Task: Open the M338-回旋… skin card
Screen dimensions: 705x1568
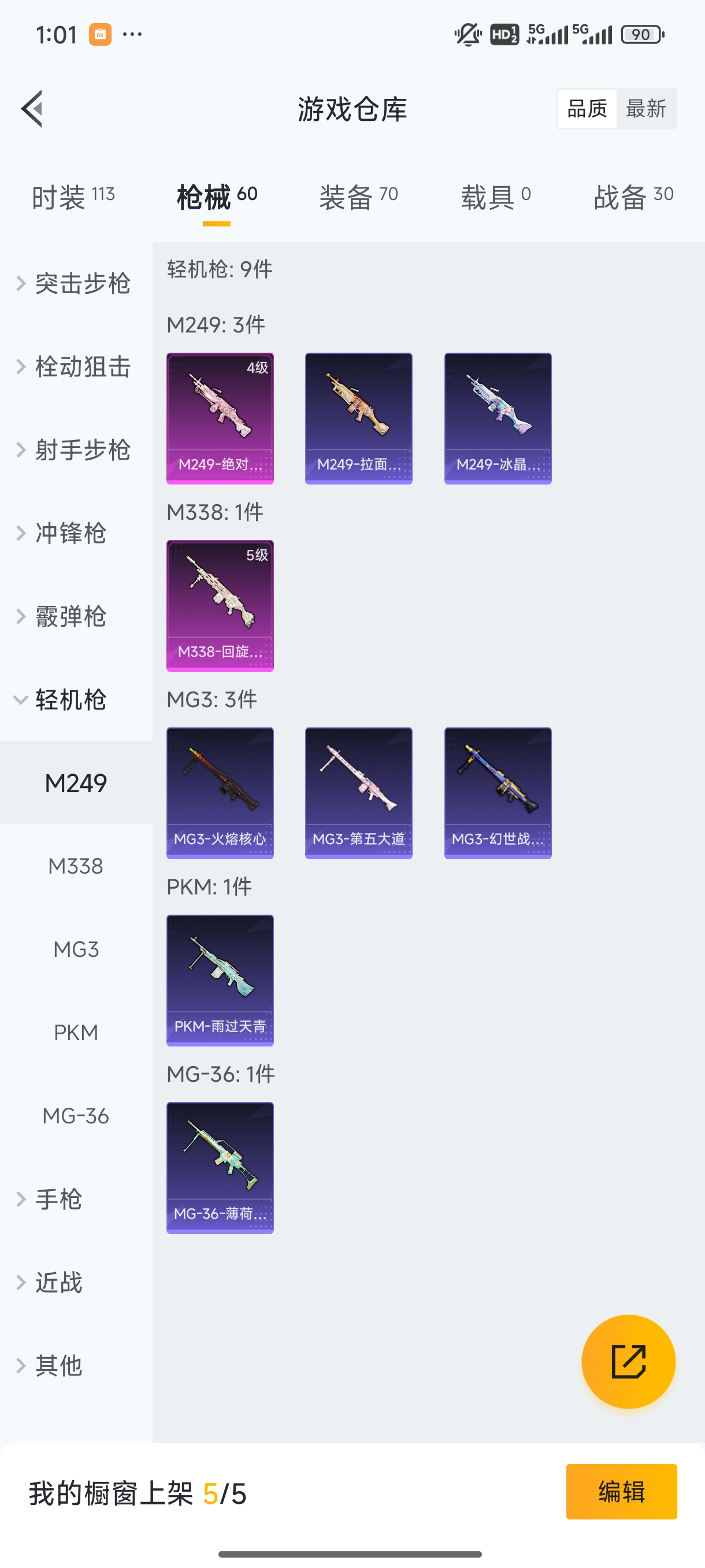Action: click(220, 606)
